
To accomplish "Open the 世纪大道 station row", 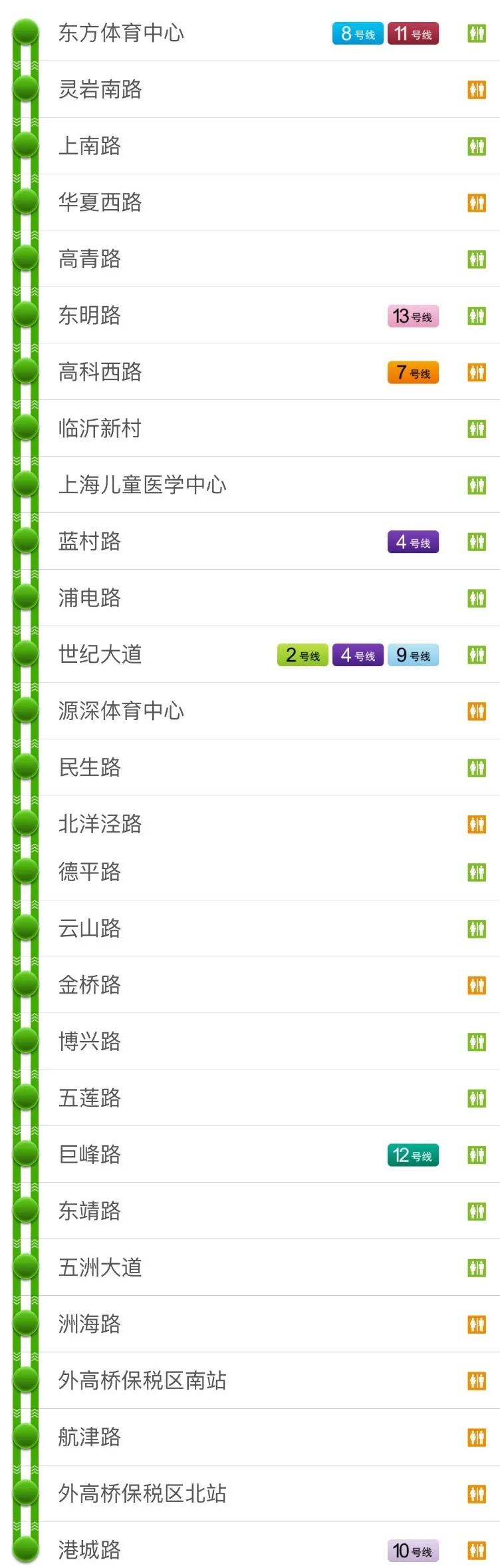I will click(100, 654).
